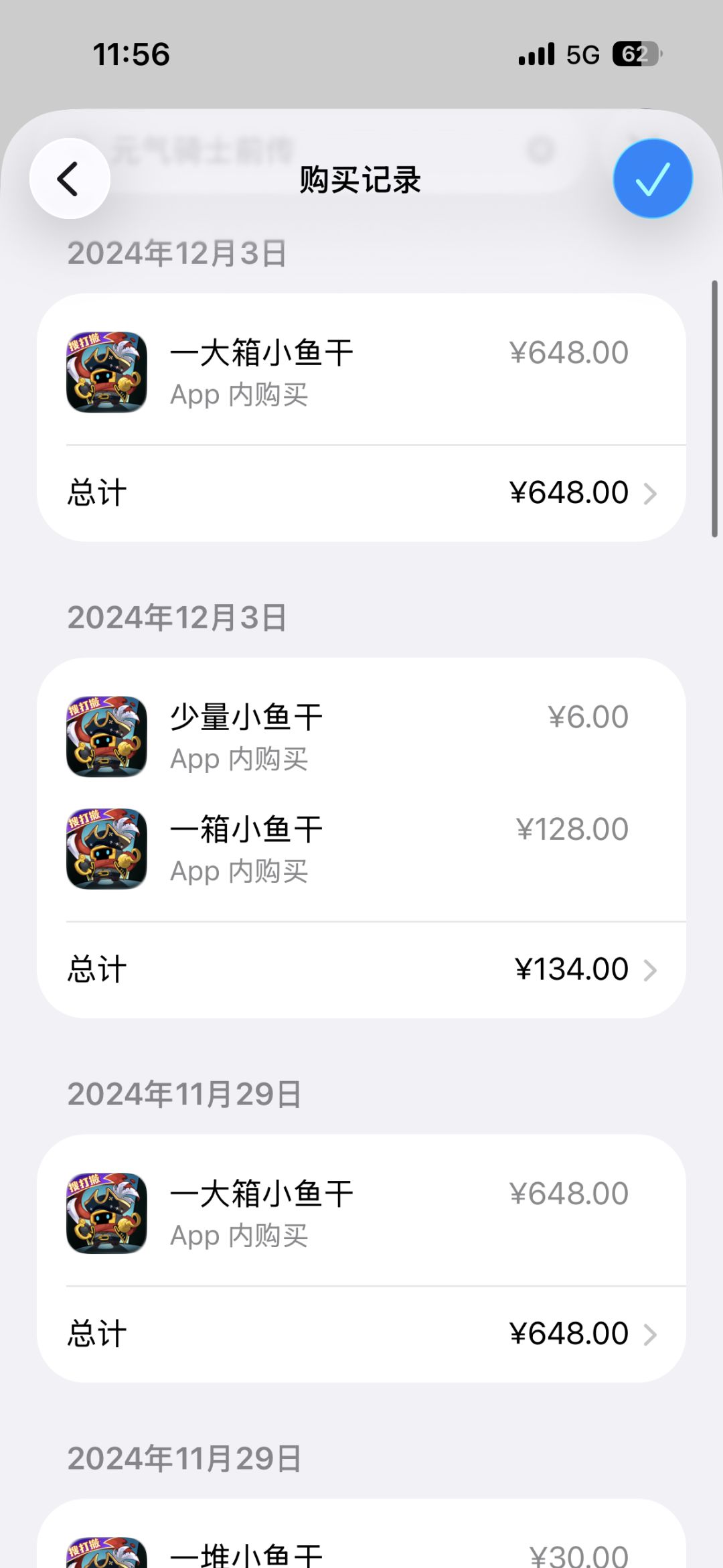Go back from the purchase history page
The width and height of the screenshot is (723, 1568).
coord(69,179)
